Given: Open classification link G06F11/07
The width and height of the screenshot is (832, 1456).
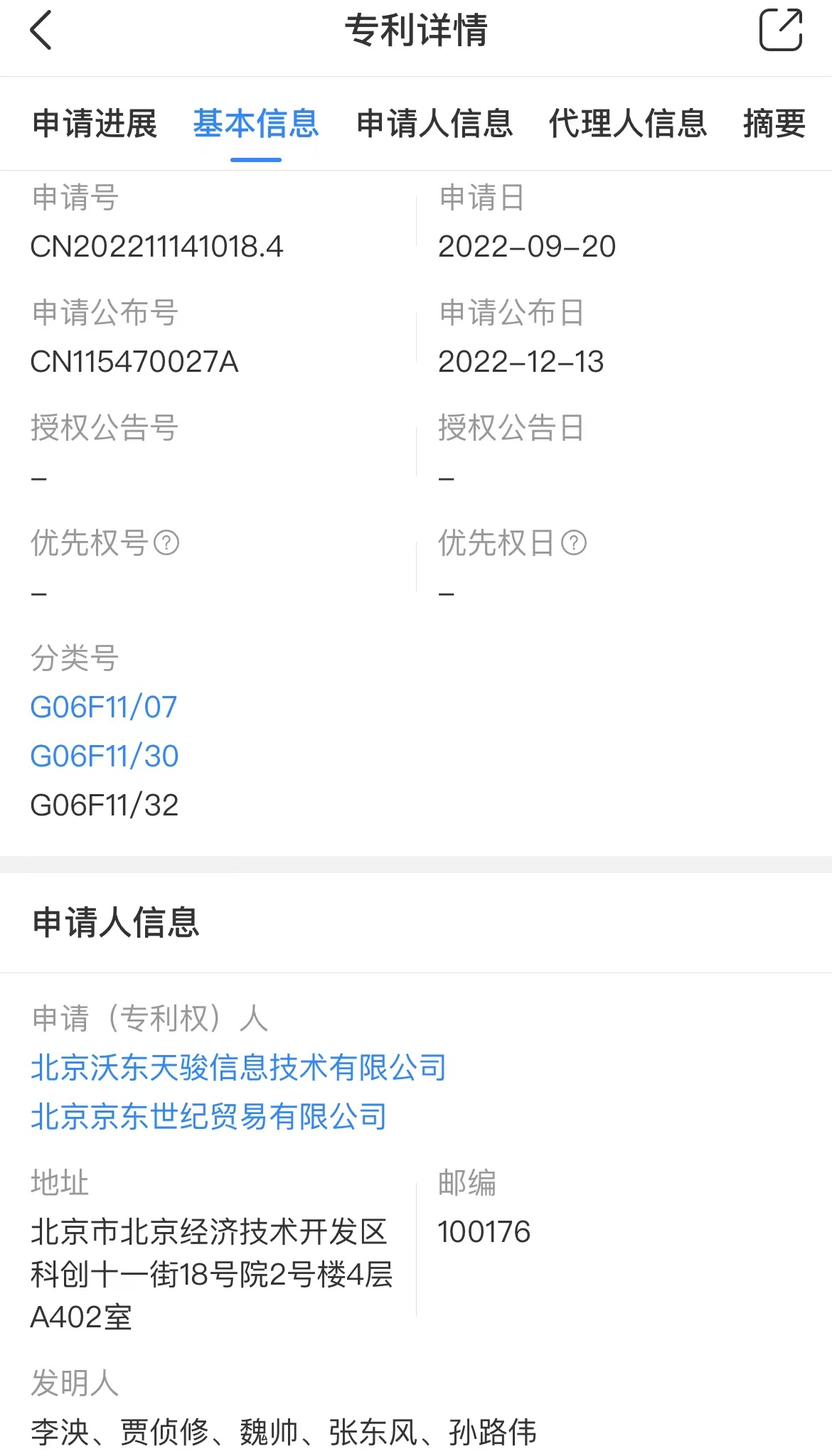Looking at the screenshot, I should [104, 707].
